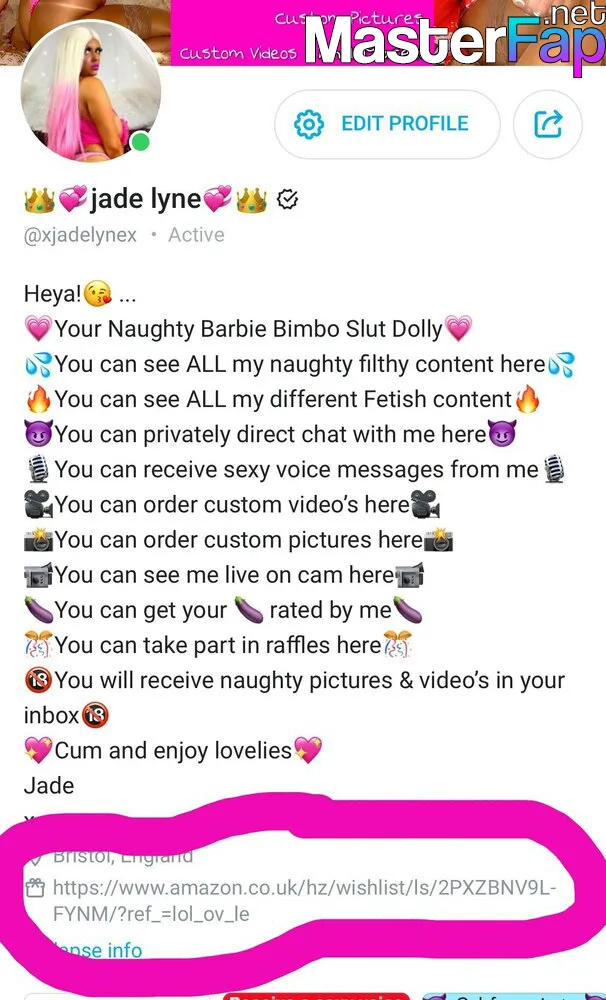The width and height of the screenshot is (606, 1000).
Task: Collapse the profile info section
Action: tap(97, 950)
